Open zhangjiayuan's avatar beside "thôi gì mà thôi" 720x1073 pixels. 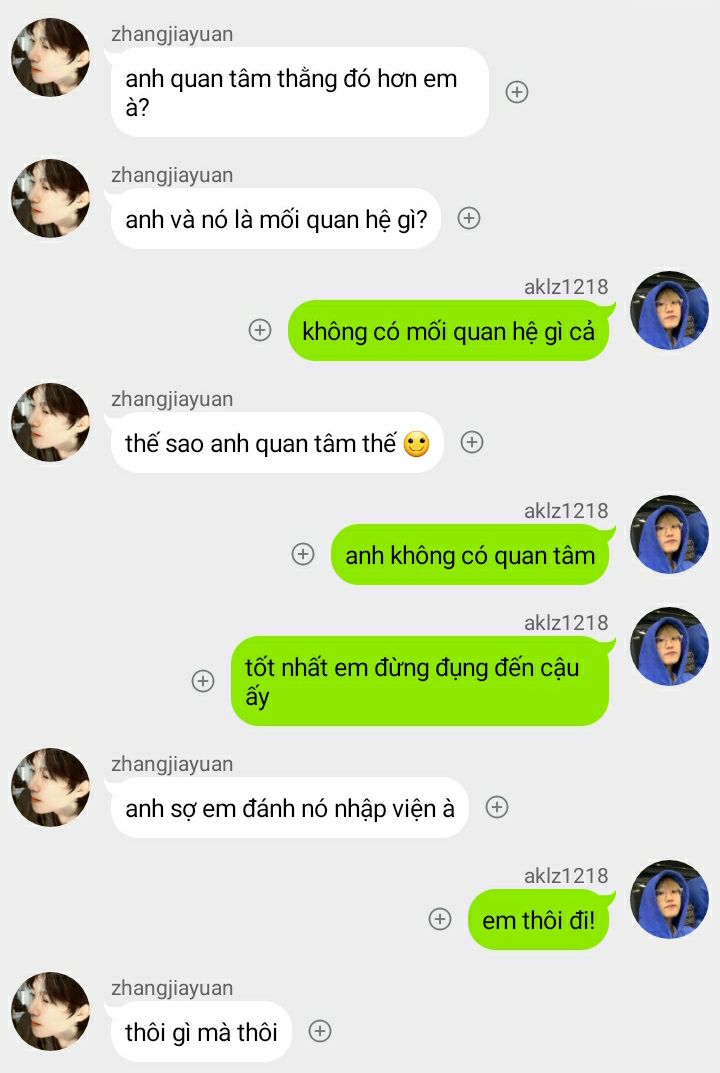(x=51, y=1011)
